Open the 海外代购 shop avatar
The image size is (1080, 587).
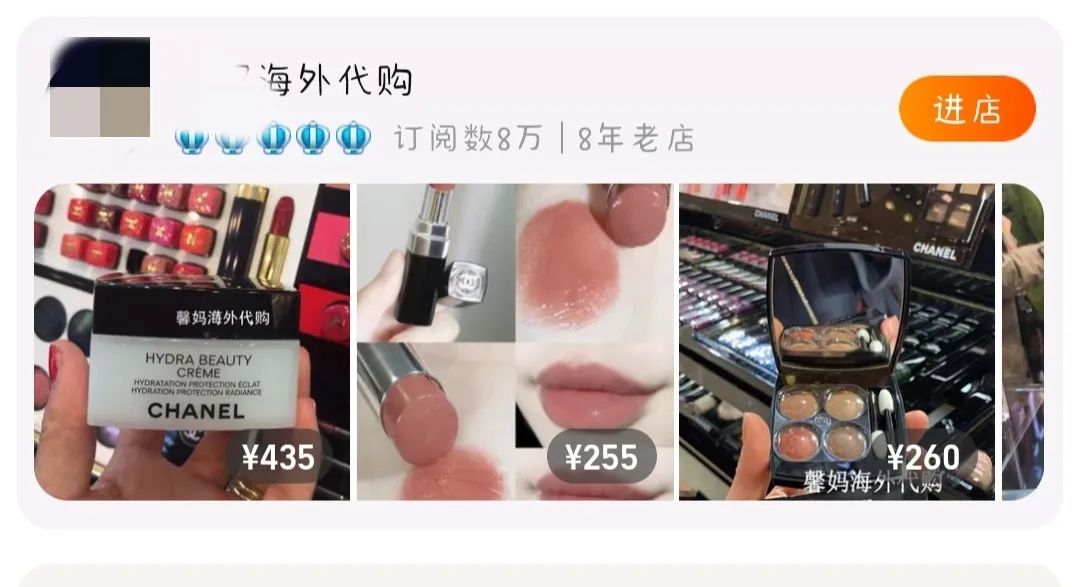(x=100, y=87)
